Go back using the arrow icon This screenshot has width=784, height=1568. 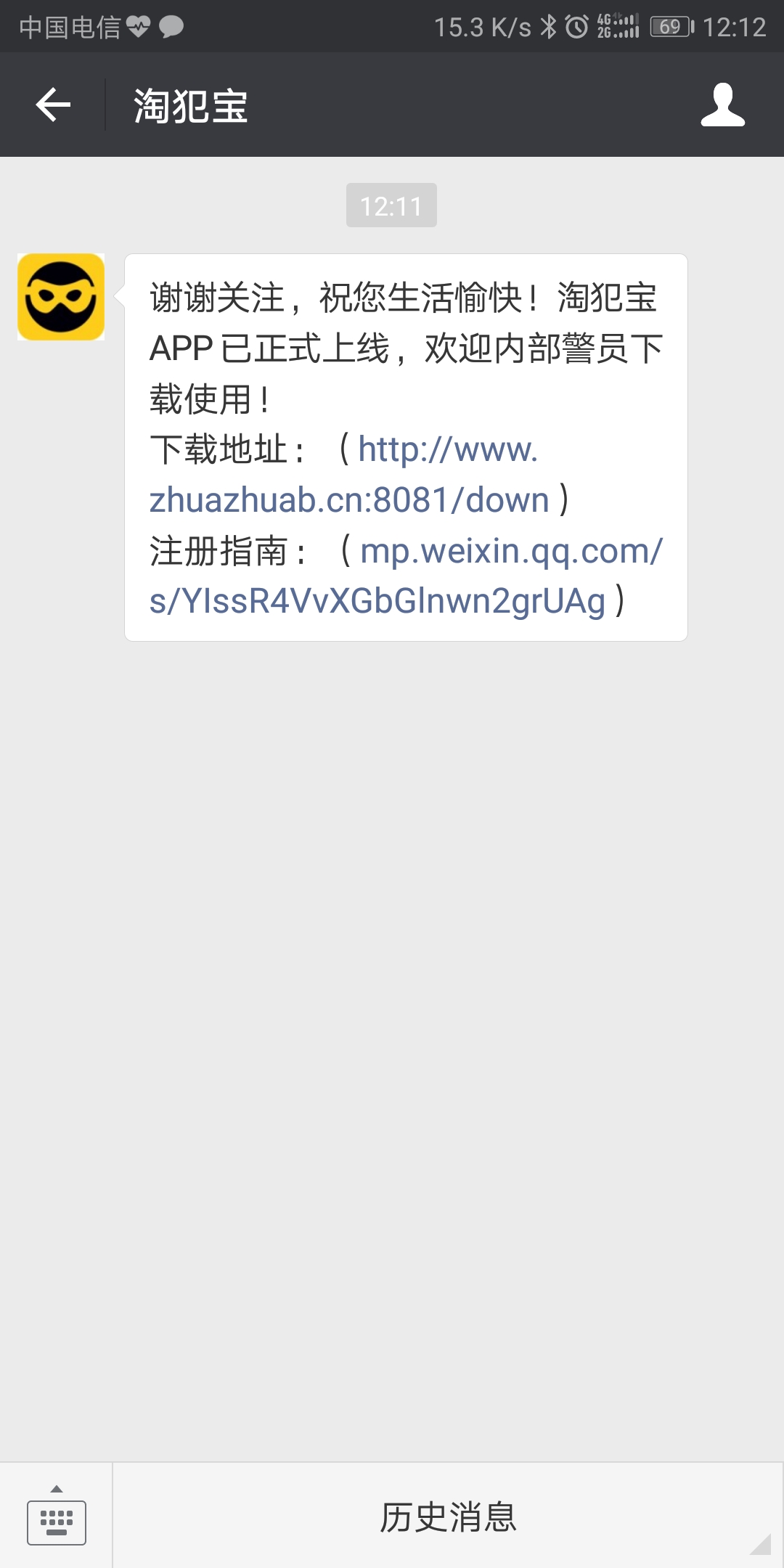tap(53, 105)
